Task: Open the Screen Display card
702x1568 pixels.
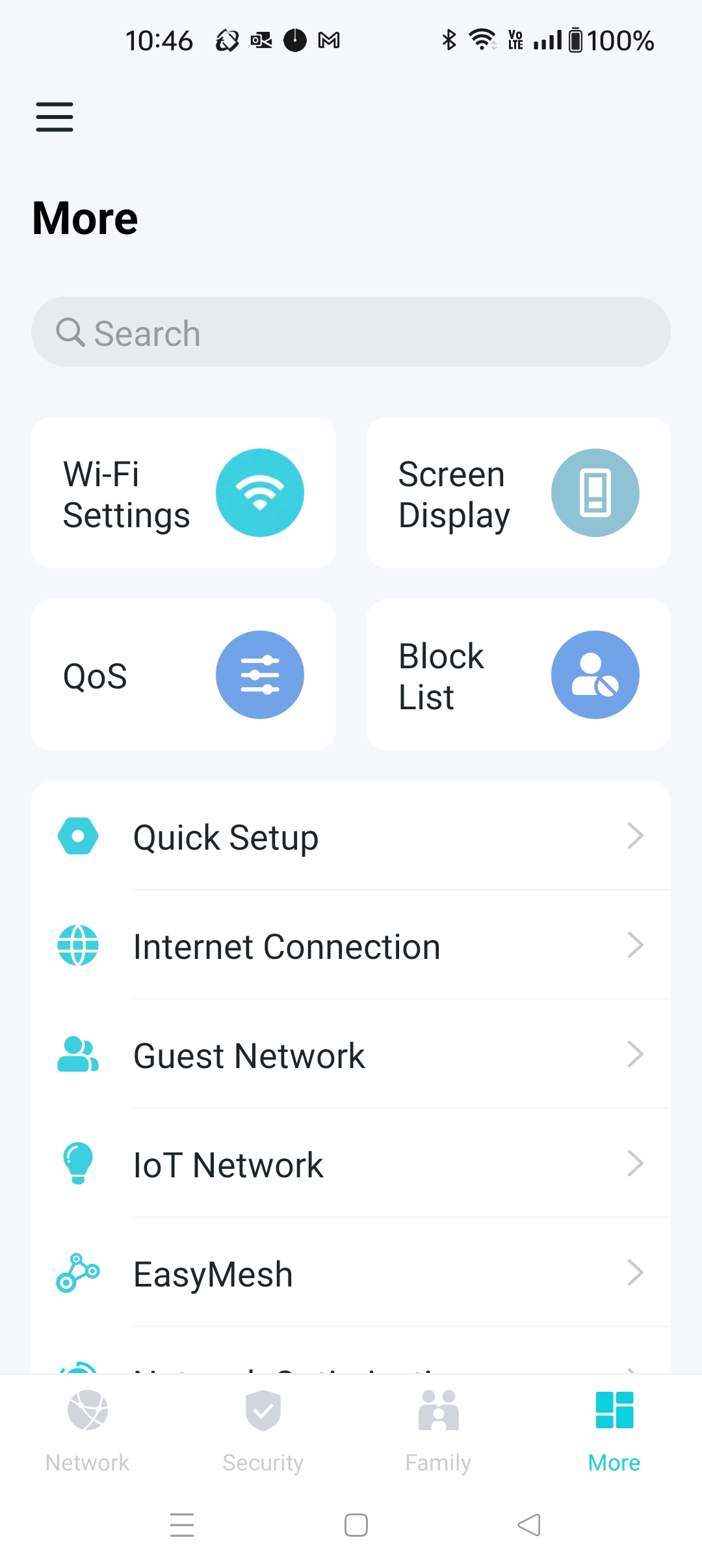Action: pyautogui.click(x=518, y=493)
